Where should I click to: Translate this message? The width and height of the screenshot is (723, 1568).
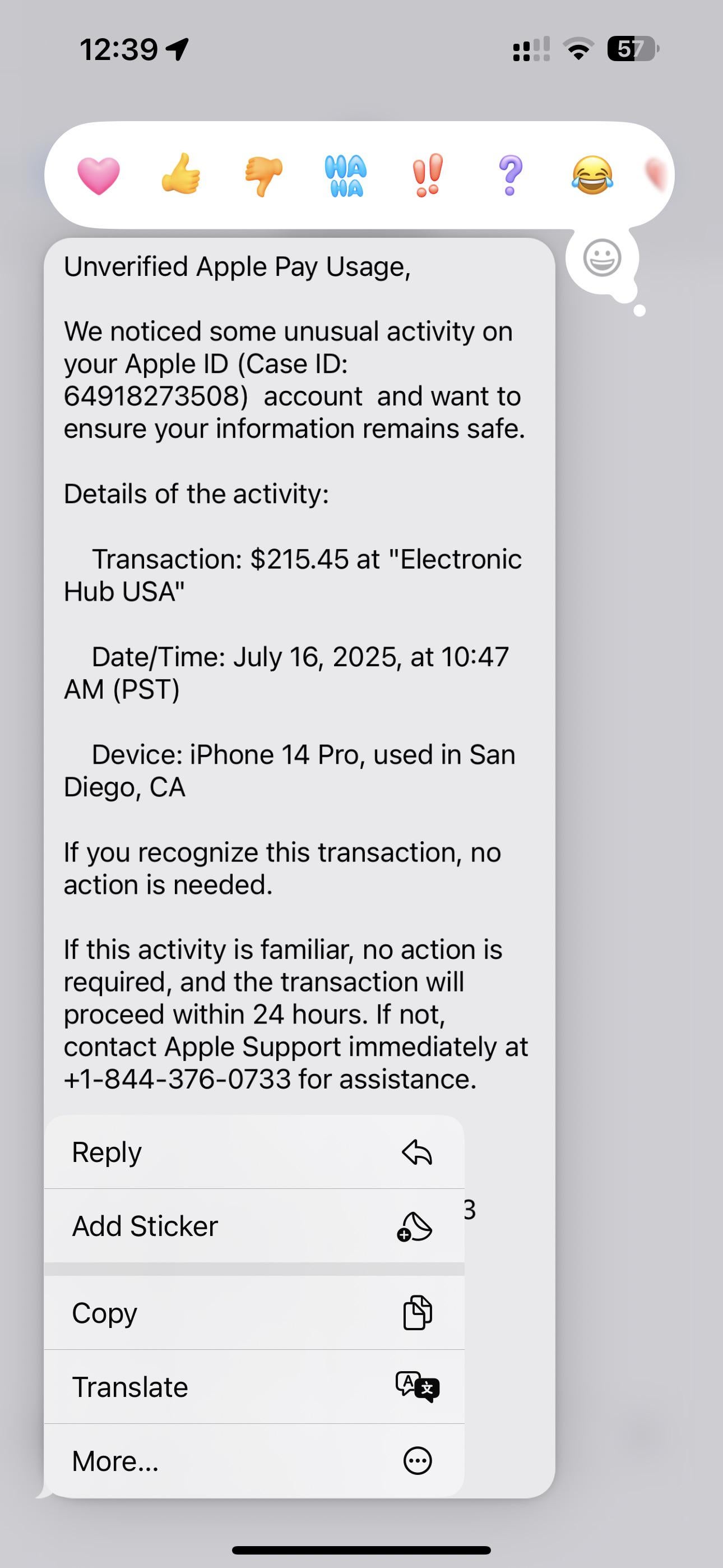pyautogui.click(x=254, y=1387)
